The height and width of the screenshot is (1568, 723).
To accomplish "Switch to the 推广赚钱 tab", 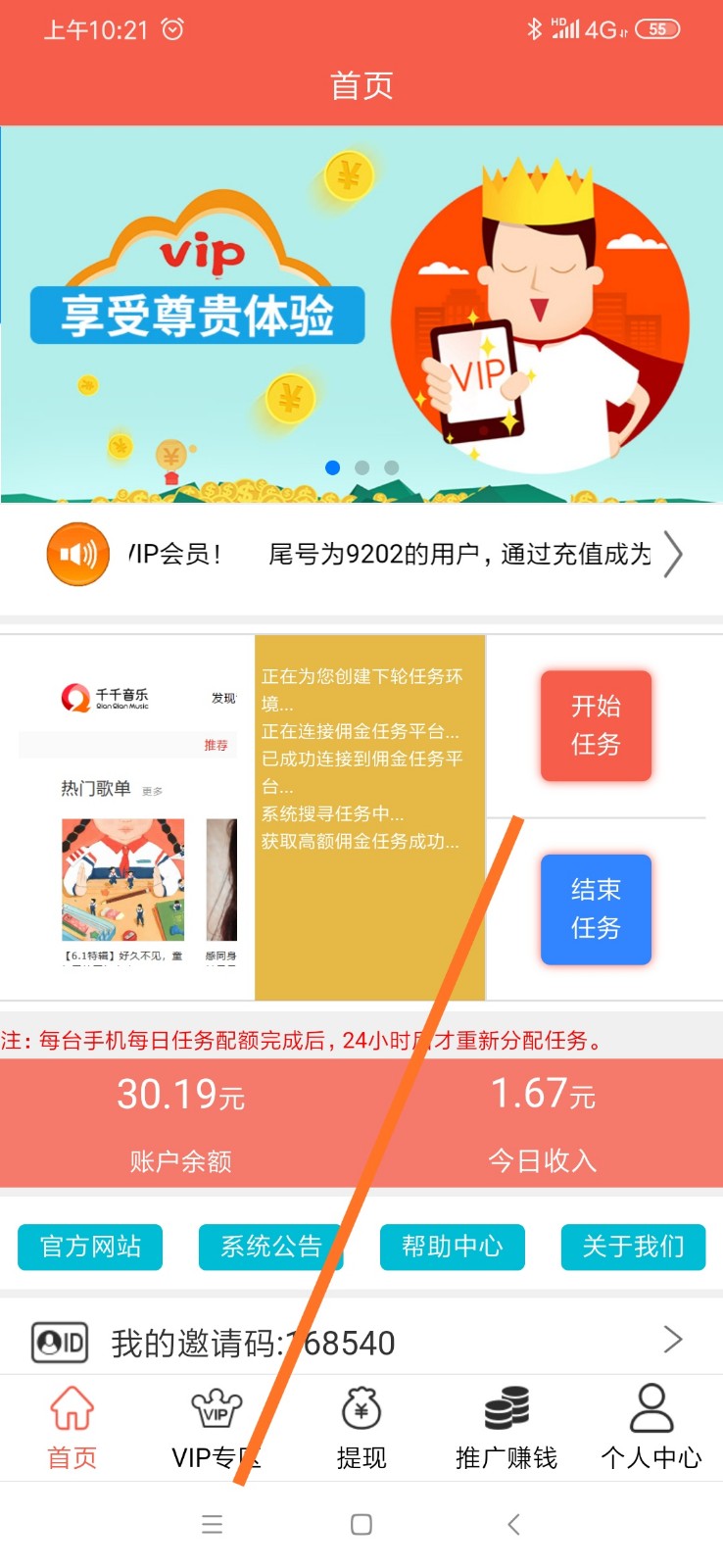I will click(x=506, y=1428).
